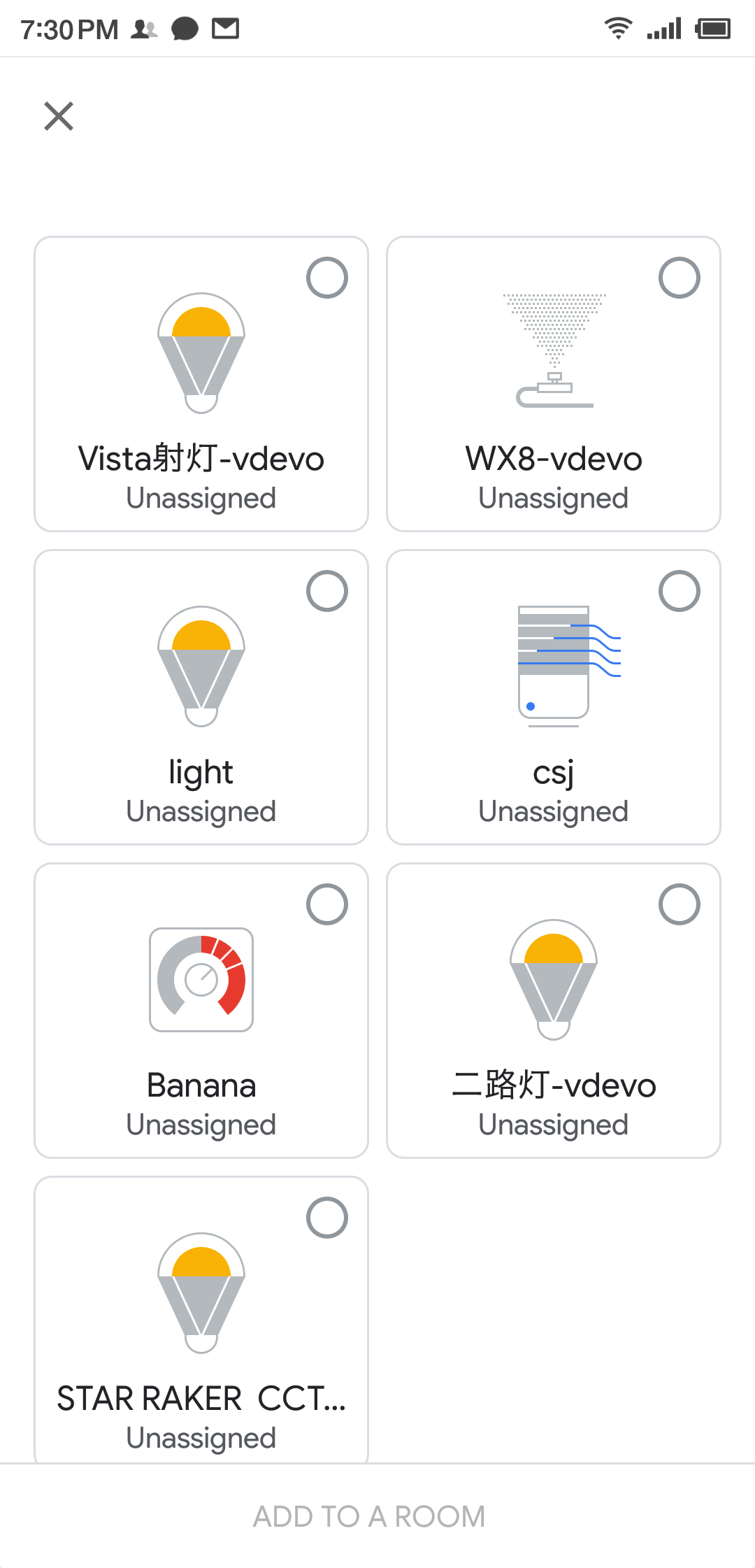Tap ADD TO A ROOM button
This screenshot has height=1568, width=755.
click(x=369, y=1516)
